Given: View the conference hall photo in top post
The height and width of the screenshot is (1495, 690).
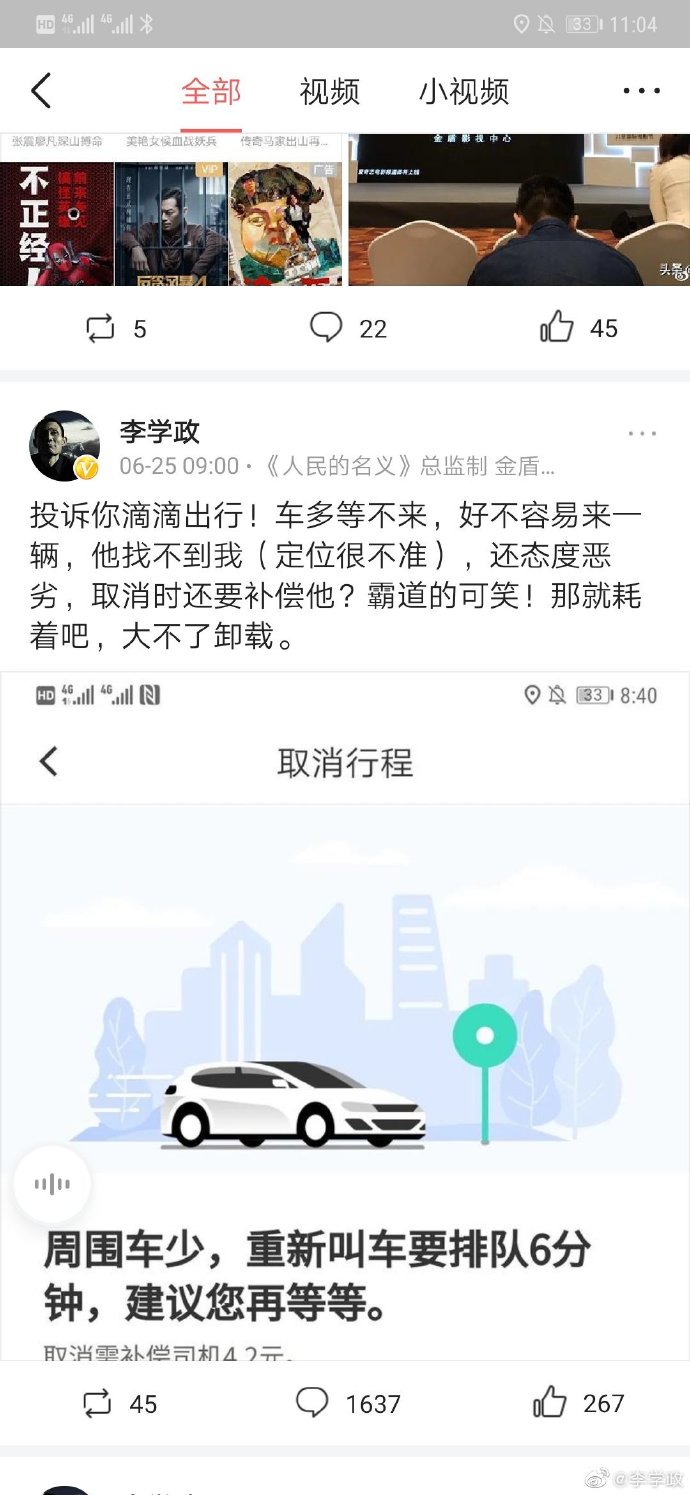Looking at the screenshot, I should [518, 210].
